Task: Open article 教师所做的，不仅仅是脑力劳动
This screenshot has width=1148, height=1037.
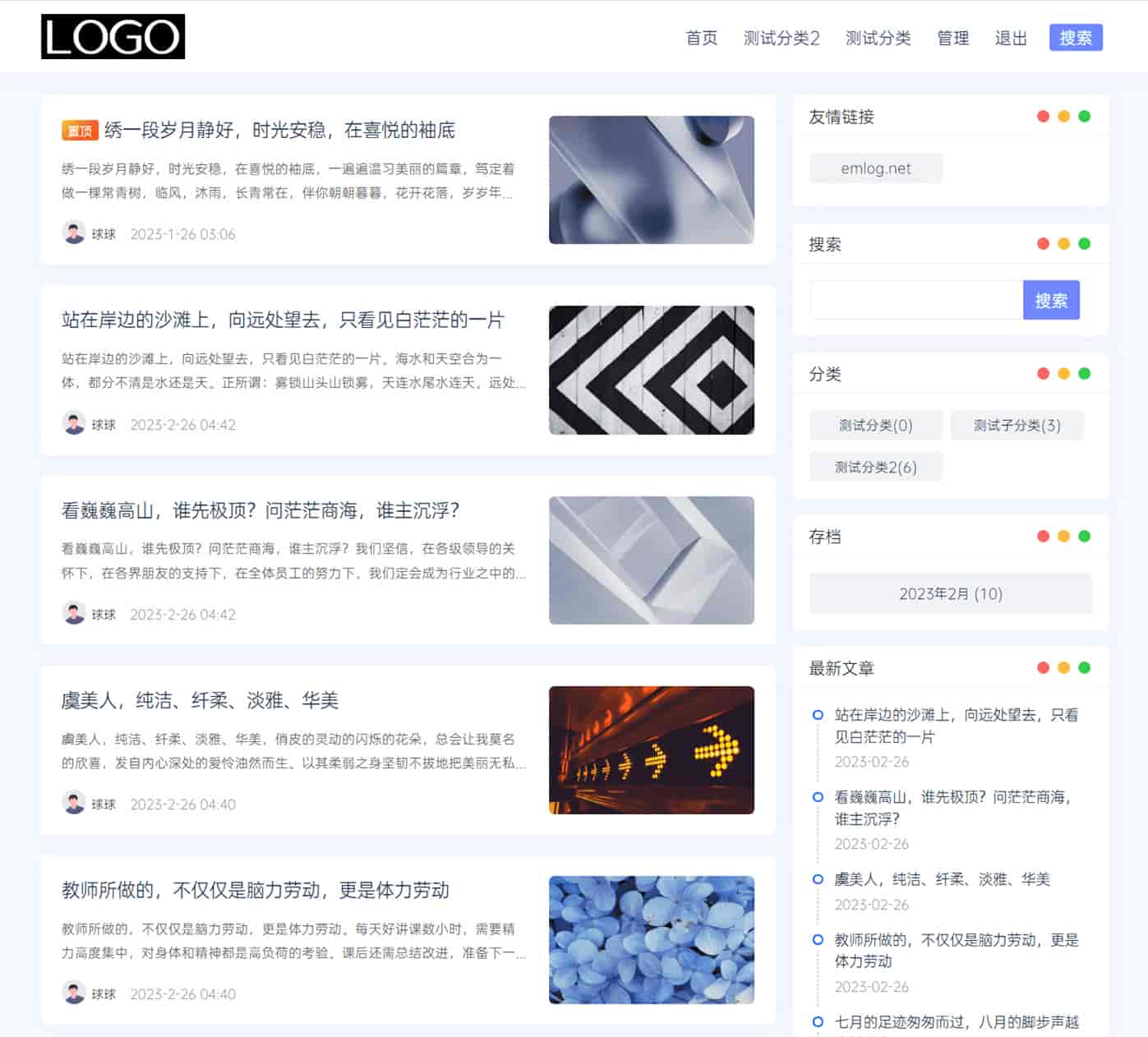Action: click(255, 890)
